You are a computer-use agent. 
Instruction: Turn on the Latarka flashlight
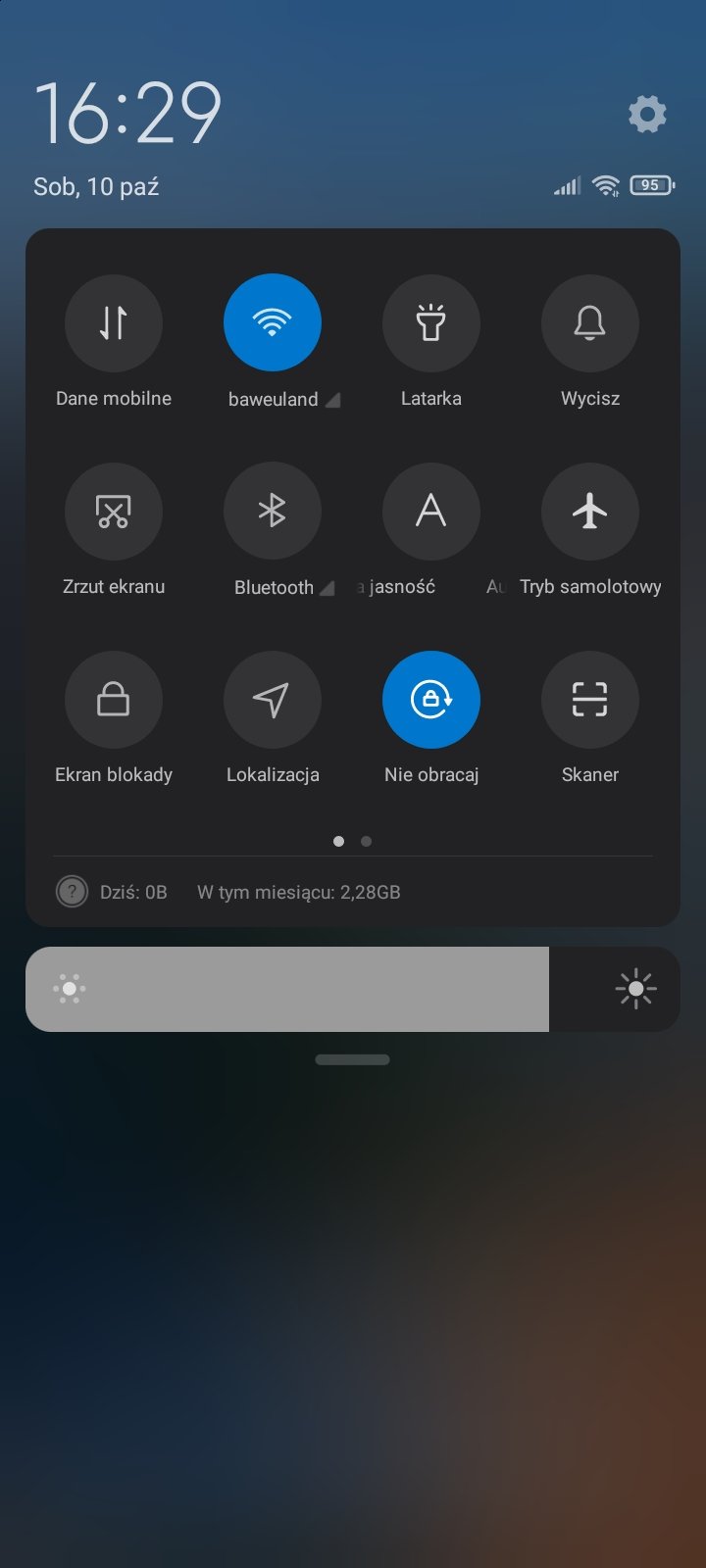pyautogui.click(x=431, y=322)
